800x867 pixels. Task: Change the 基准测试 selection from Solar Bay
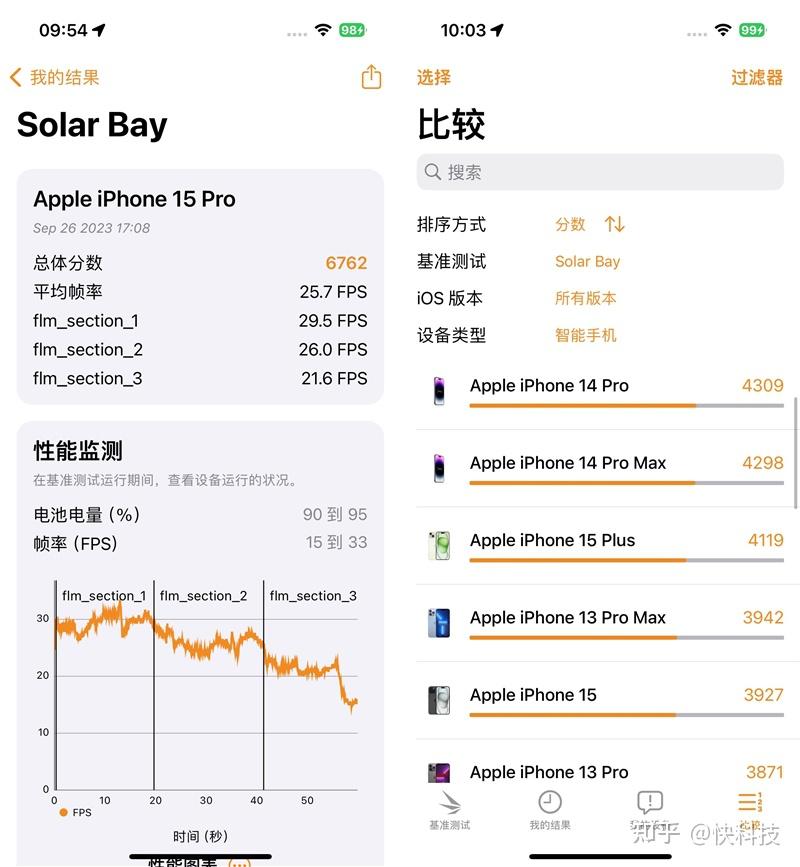coord(587,261)
